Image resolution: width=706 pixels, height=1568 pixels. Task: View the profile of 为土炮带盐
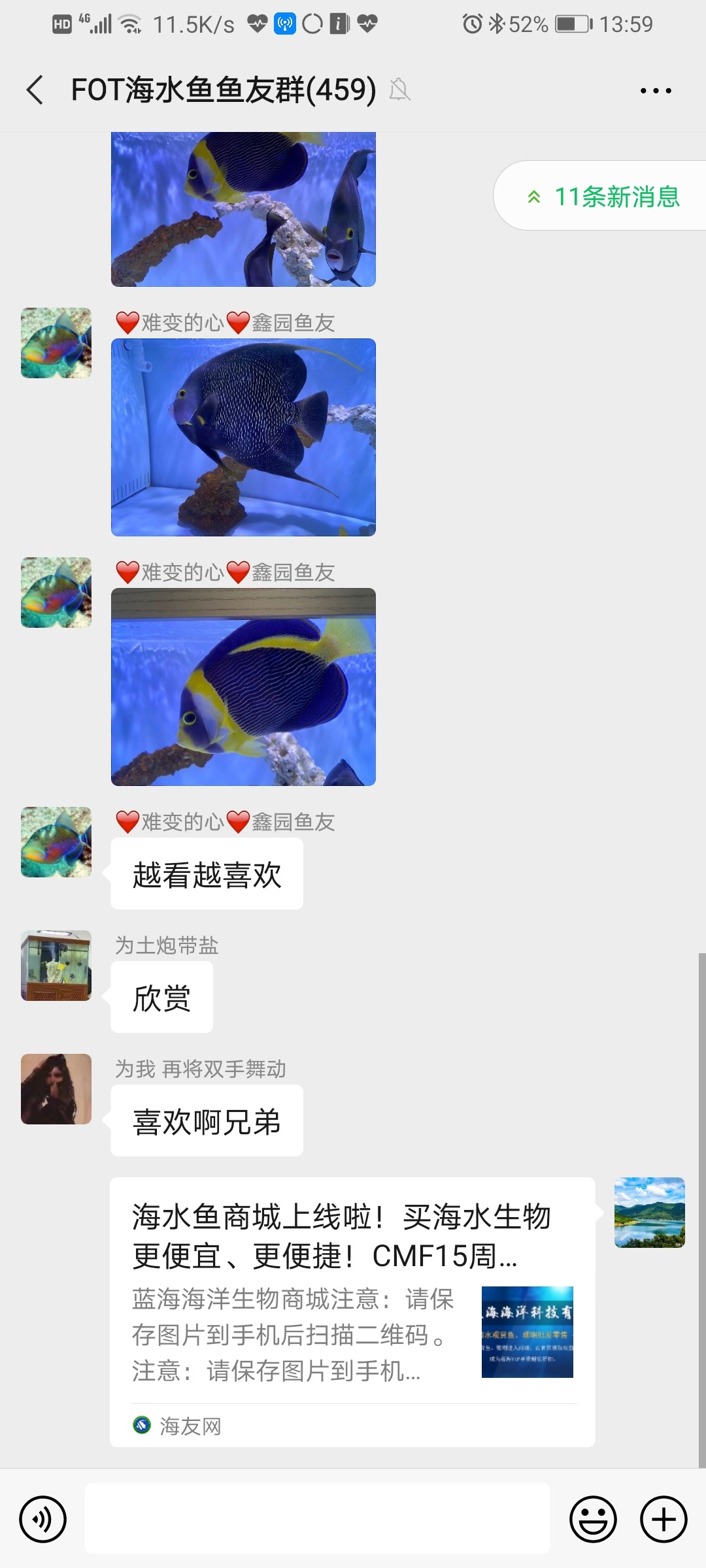point(56,966)
